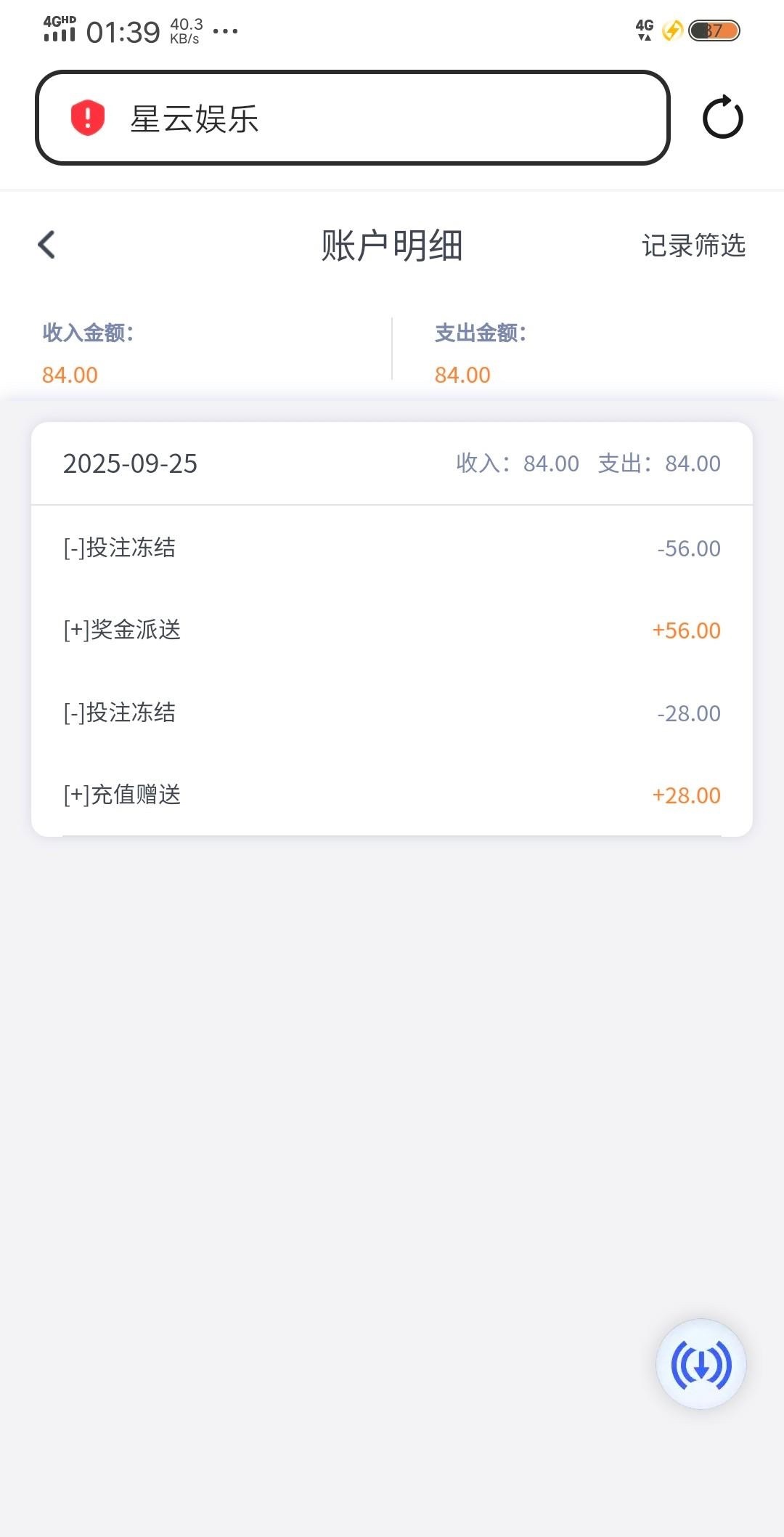Tap the 收入金额 84.00 summary value

[69, 374]
